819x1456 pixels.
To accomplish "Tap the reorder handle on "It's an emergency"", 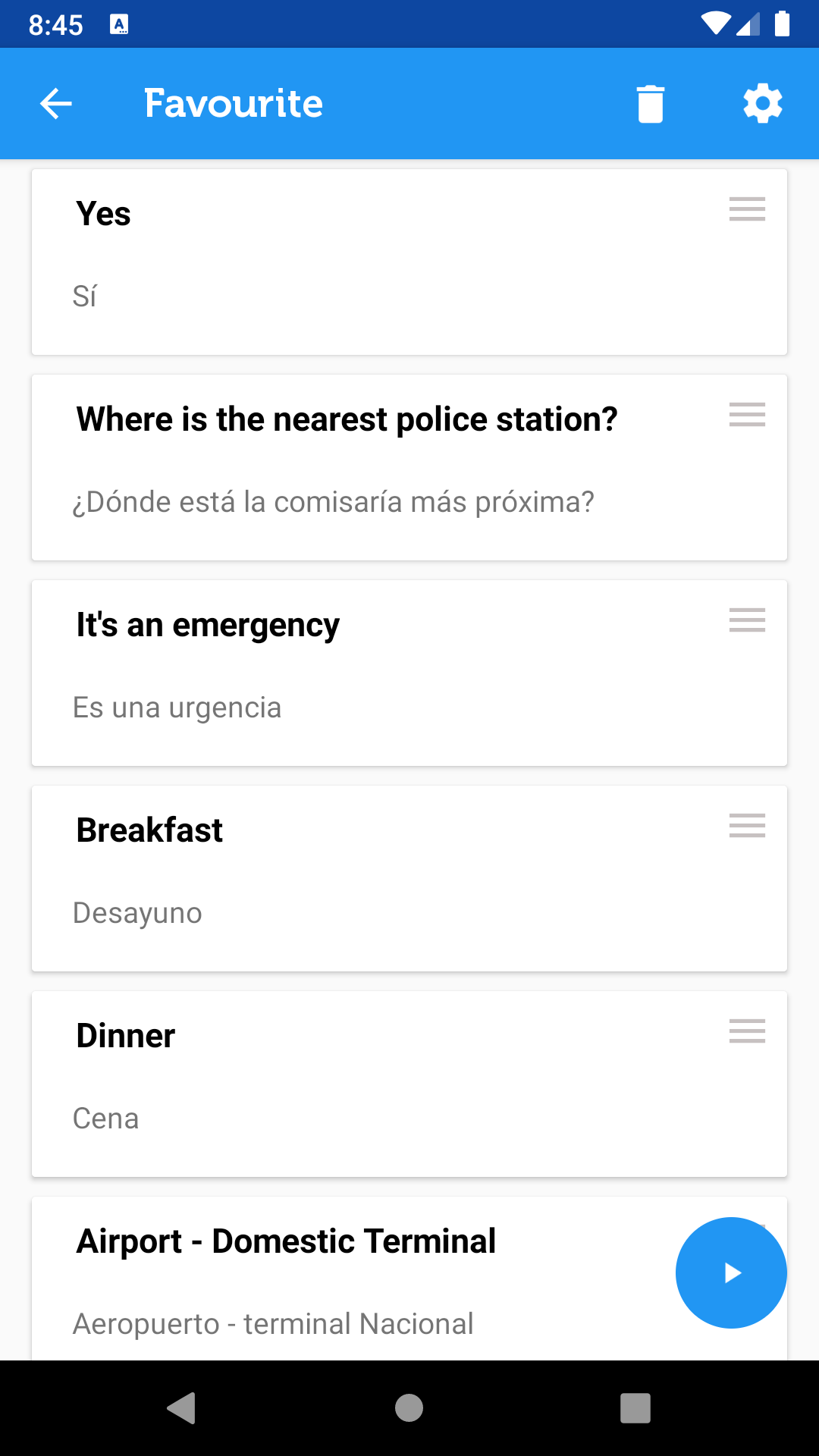I will point(747,620).
